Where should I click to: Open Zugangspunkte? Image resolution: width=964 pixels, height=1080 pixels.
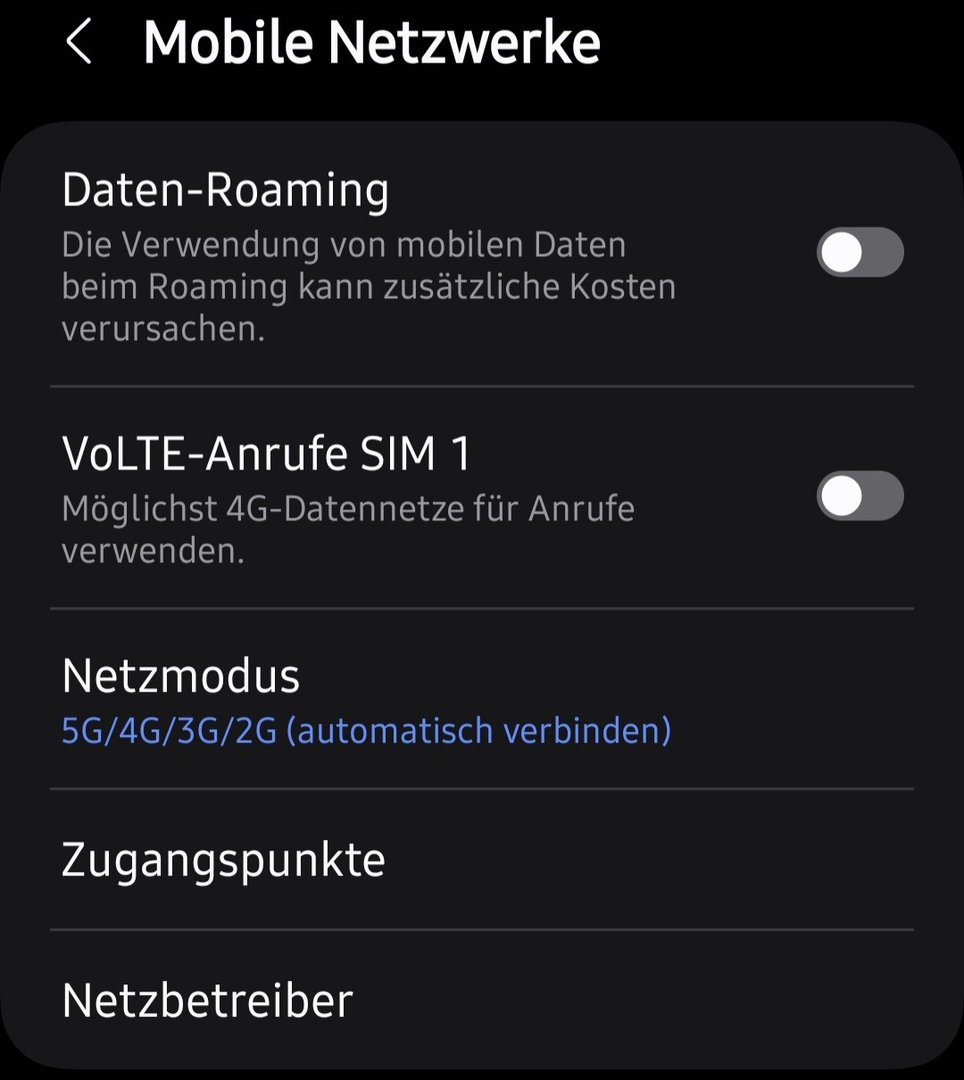tap(224, 860)
